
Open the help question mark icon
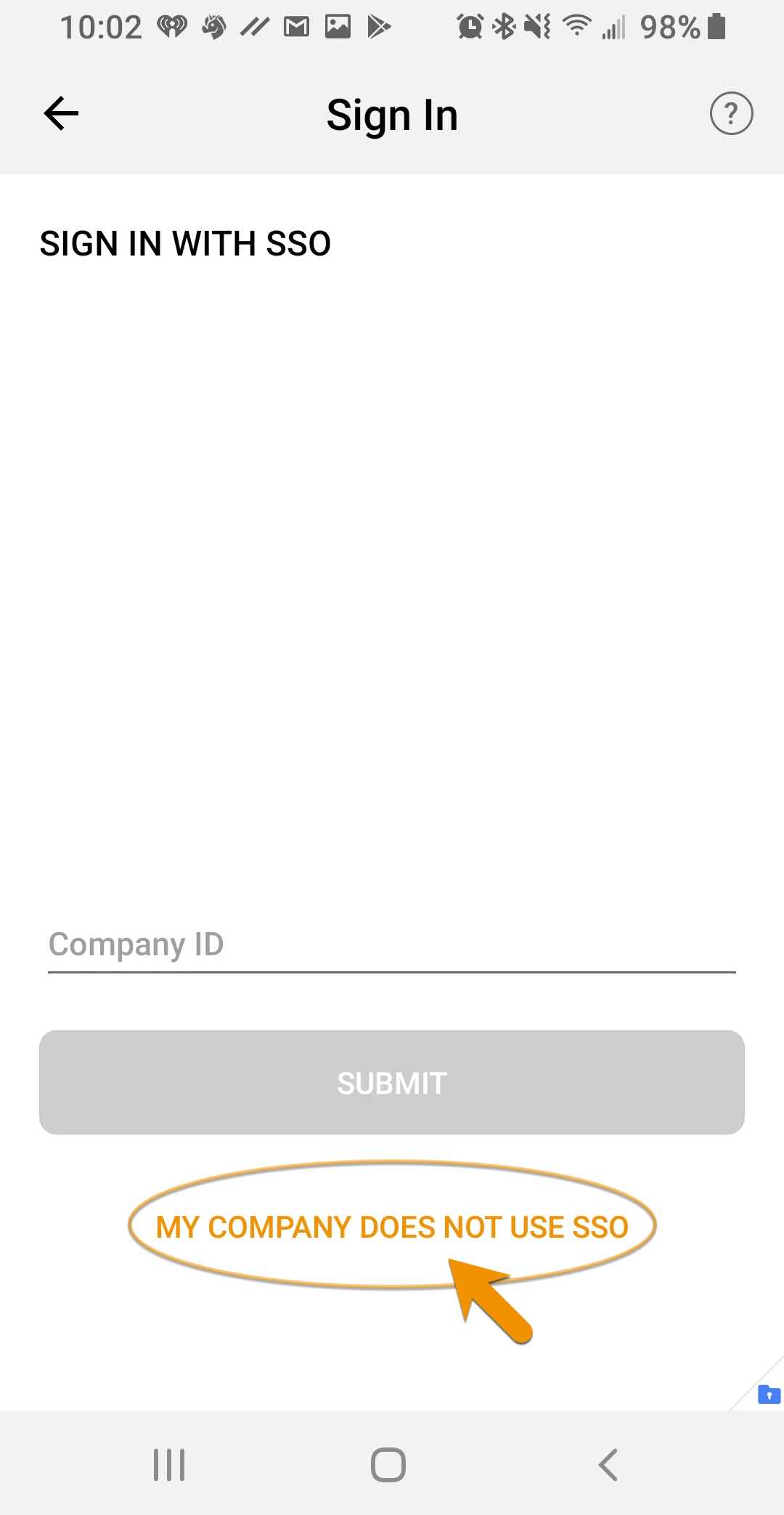(x=731, y=114)
